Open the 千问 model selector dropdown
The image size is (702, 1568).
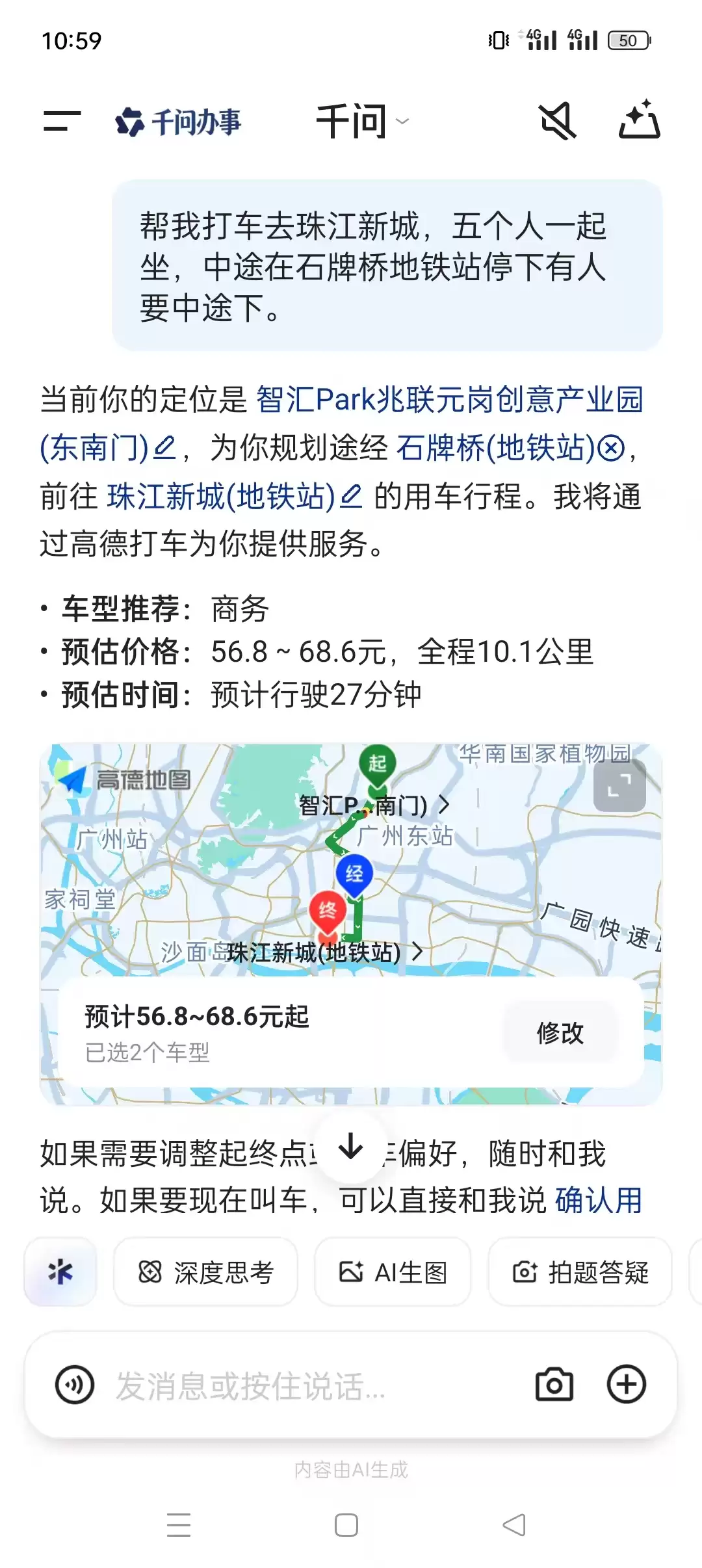[x=365, y=121]
